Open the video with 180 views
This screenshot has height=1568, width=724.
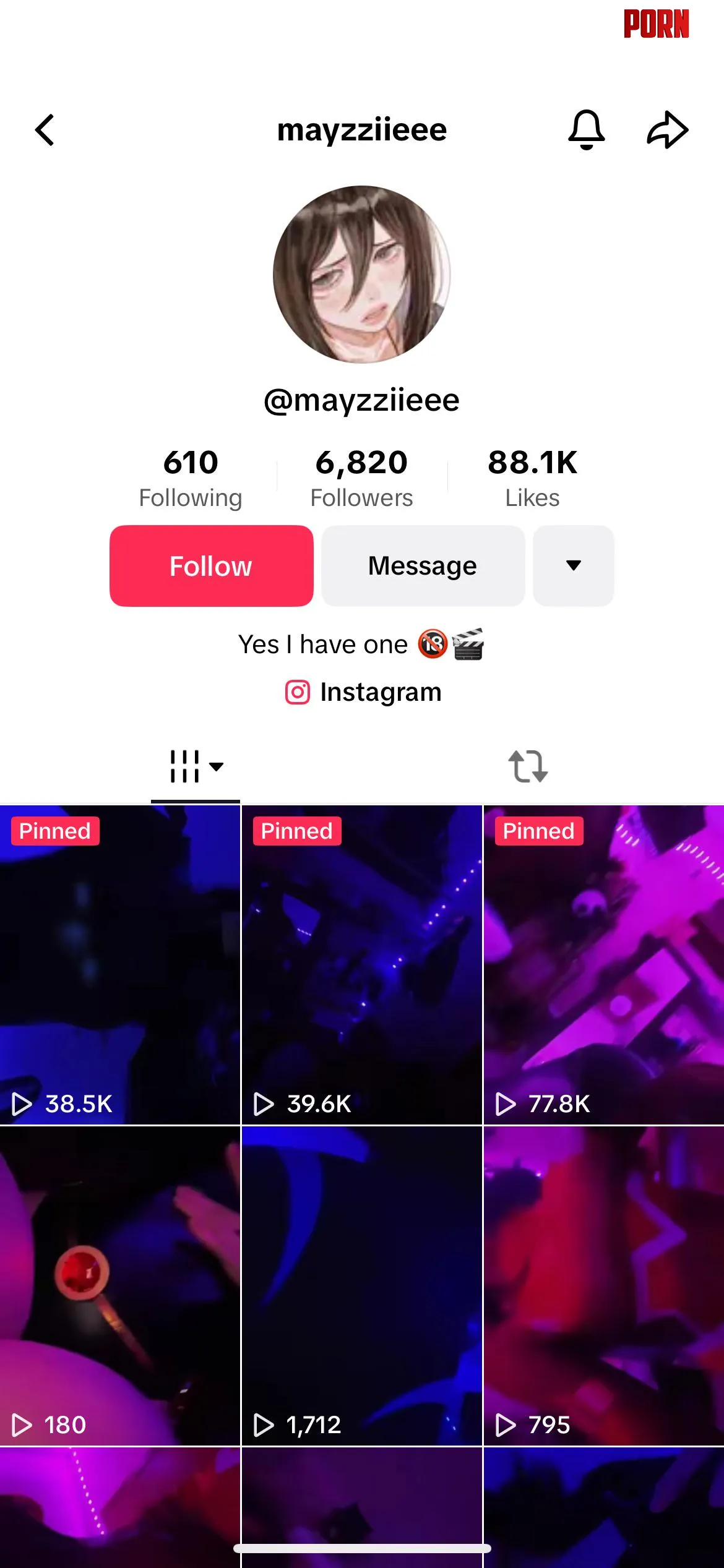pos(120,1285)
